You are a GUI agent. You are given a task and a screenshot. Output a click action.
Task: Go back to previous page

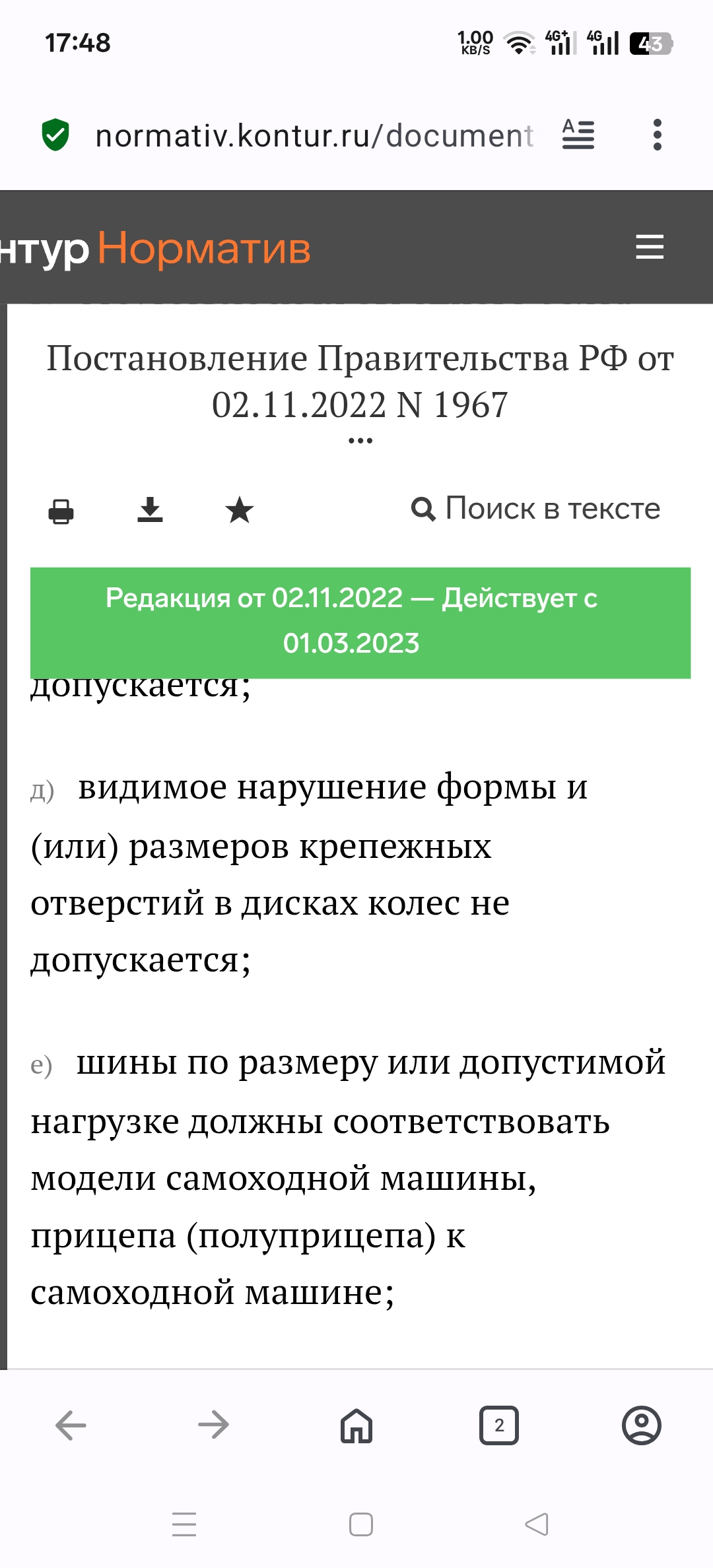[71, 1425]
